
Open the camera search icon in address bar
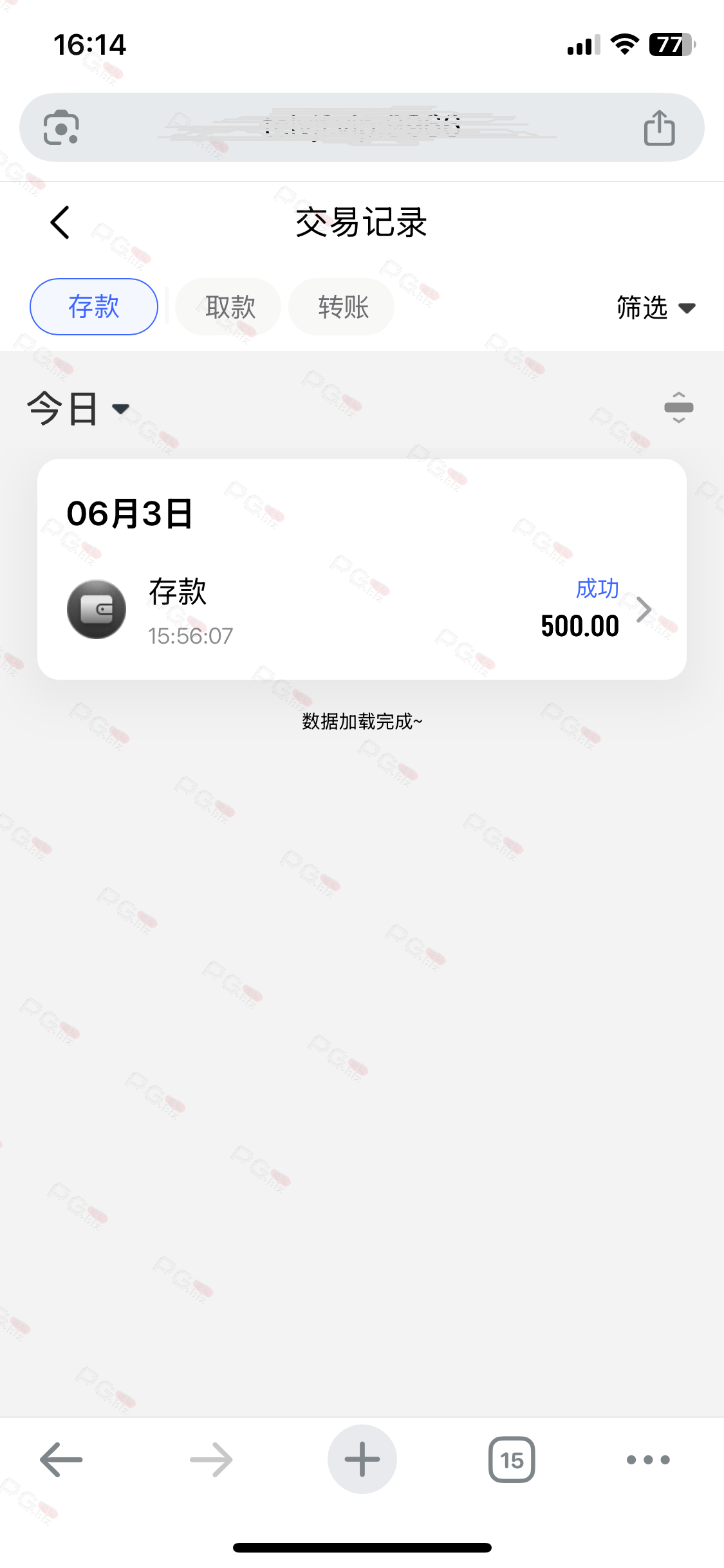click(61, 127)
